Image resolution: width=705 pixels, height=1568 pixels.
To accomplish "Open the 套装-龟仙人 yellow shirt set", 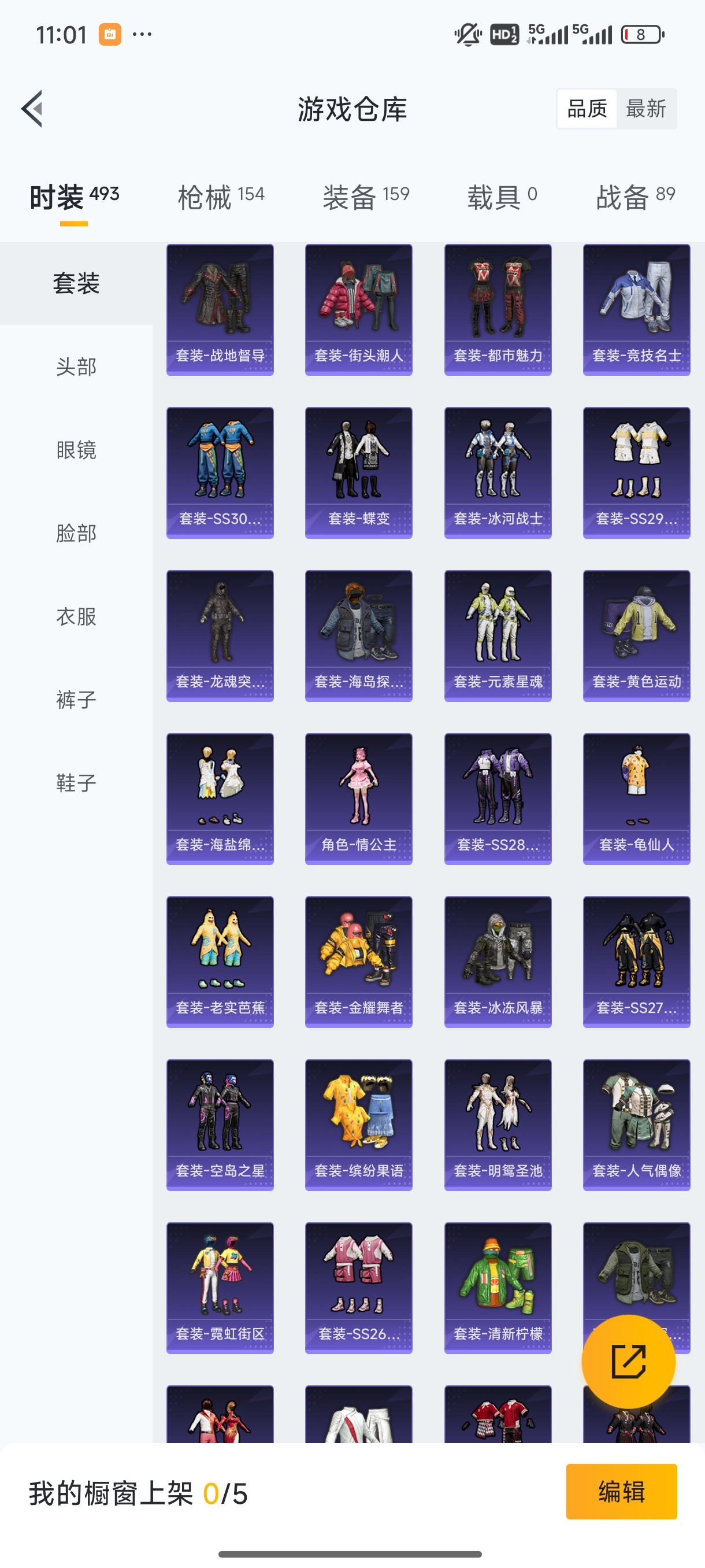I will (x=636, y=799).
